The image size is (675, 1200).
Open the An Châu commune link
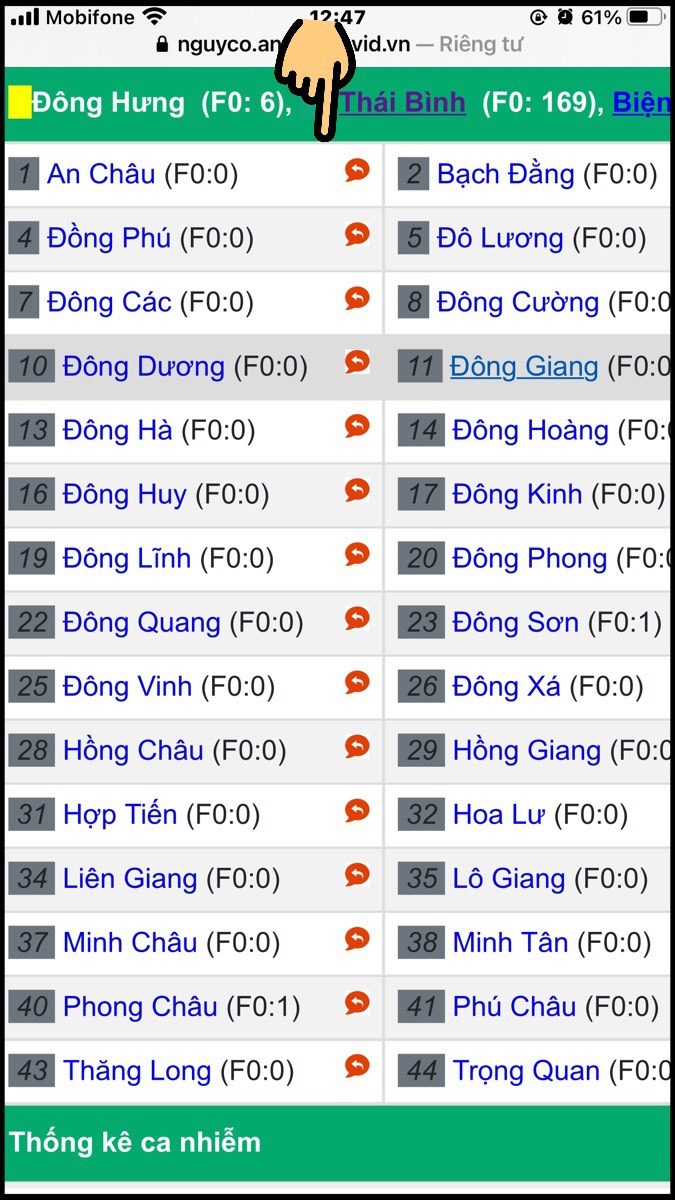(x=100, y=174)
